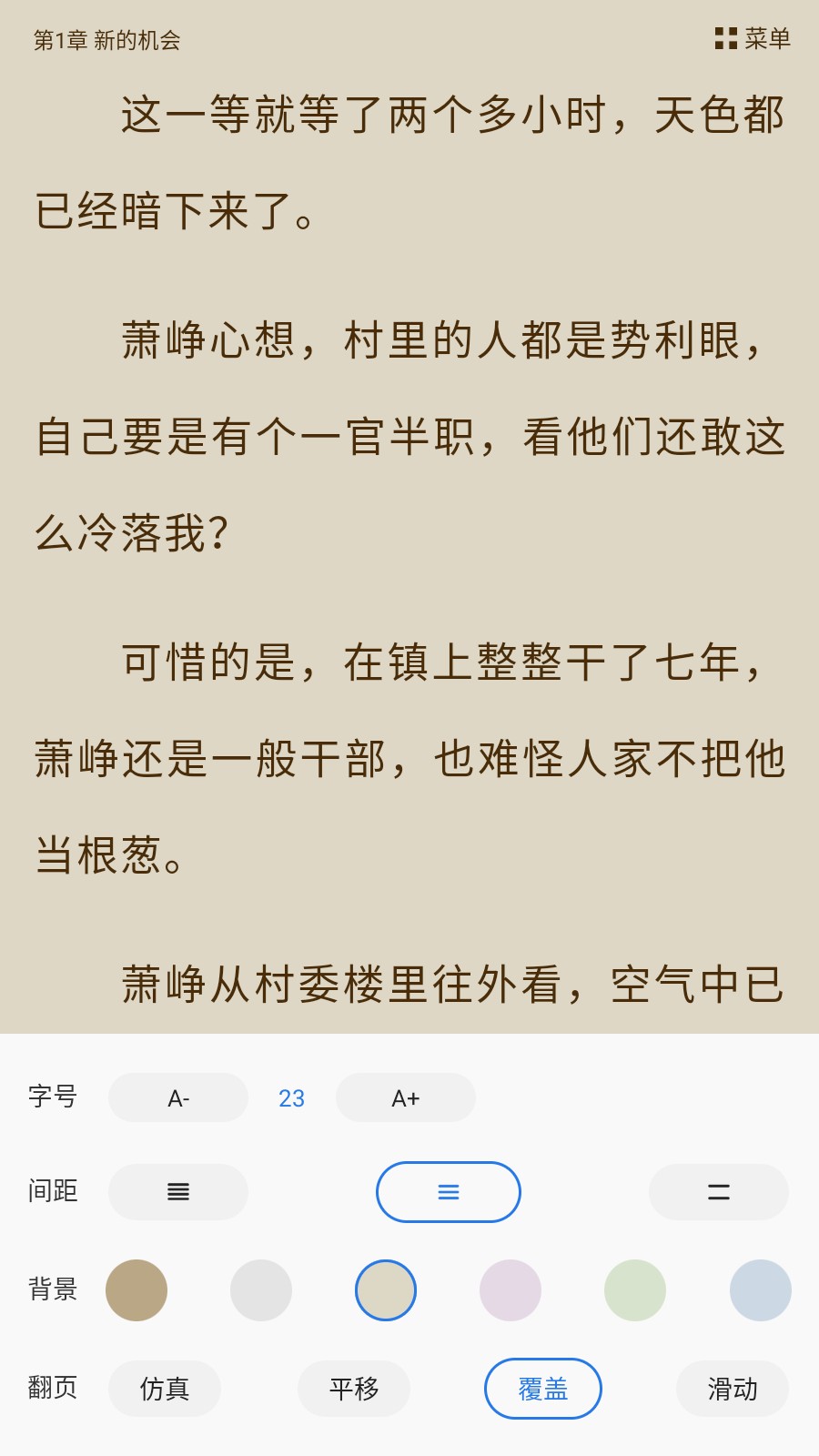Set page turn mode to 覆盖

coord(543,1389)
